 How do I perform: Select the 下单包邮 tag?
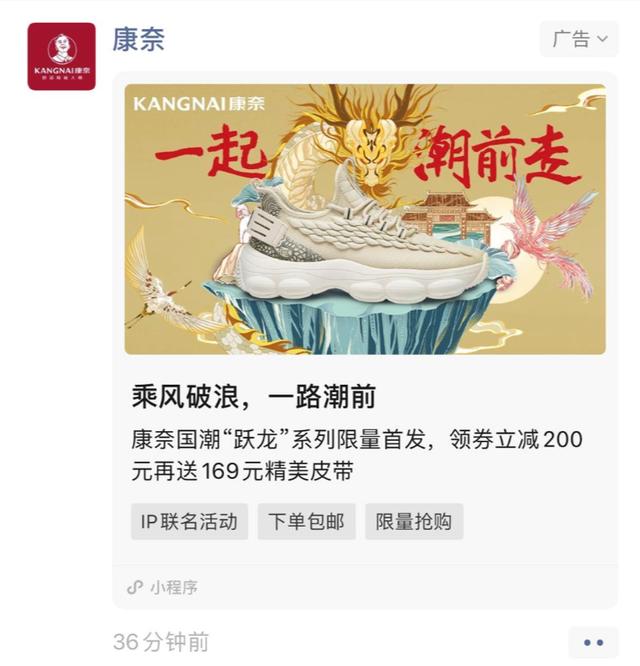point(307,521)
